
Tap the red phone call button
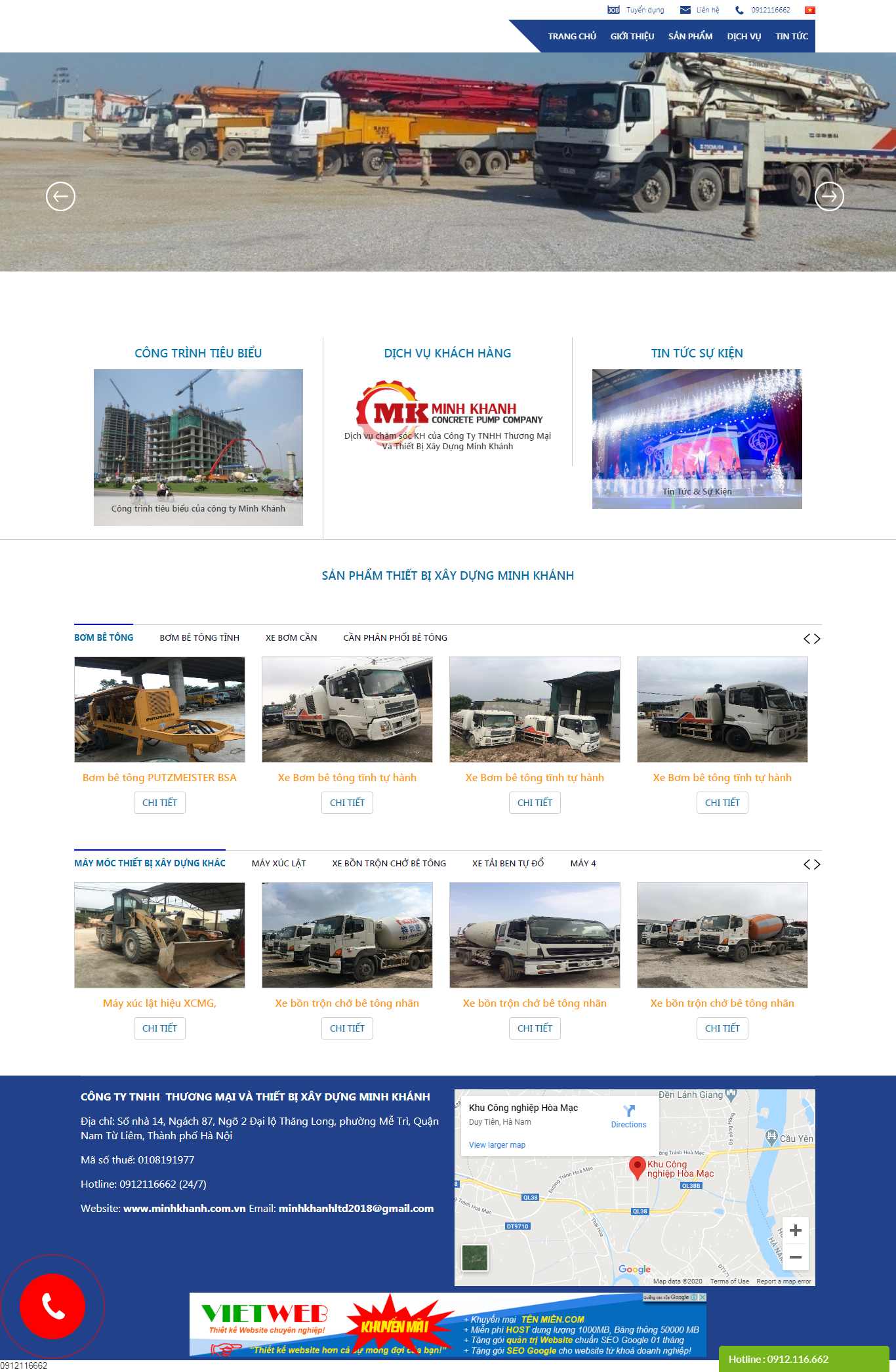[52, 1306]
